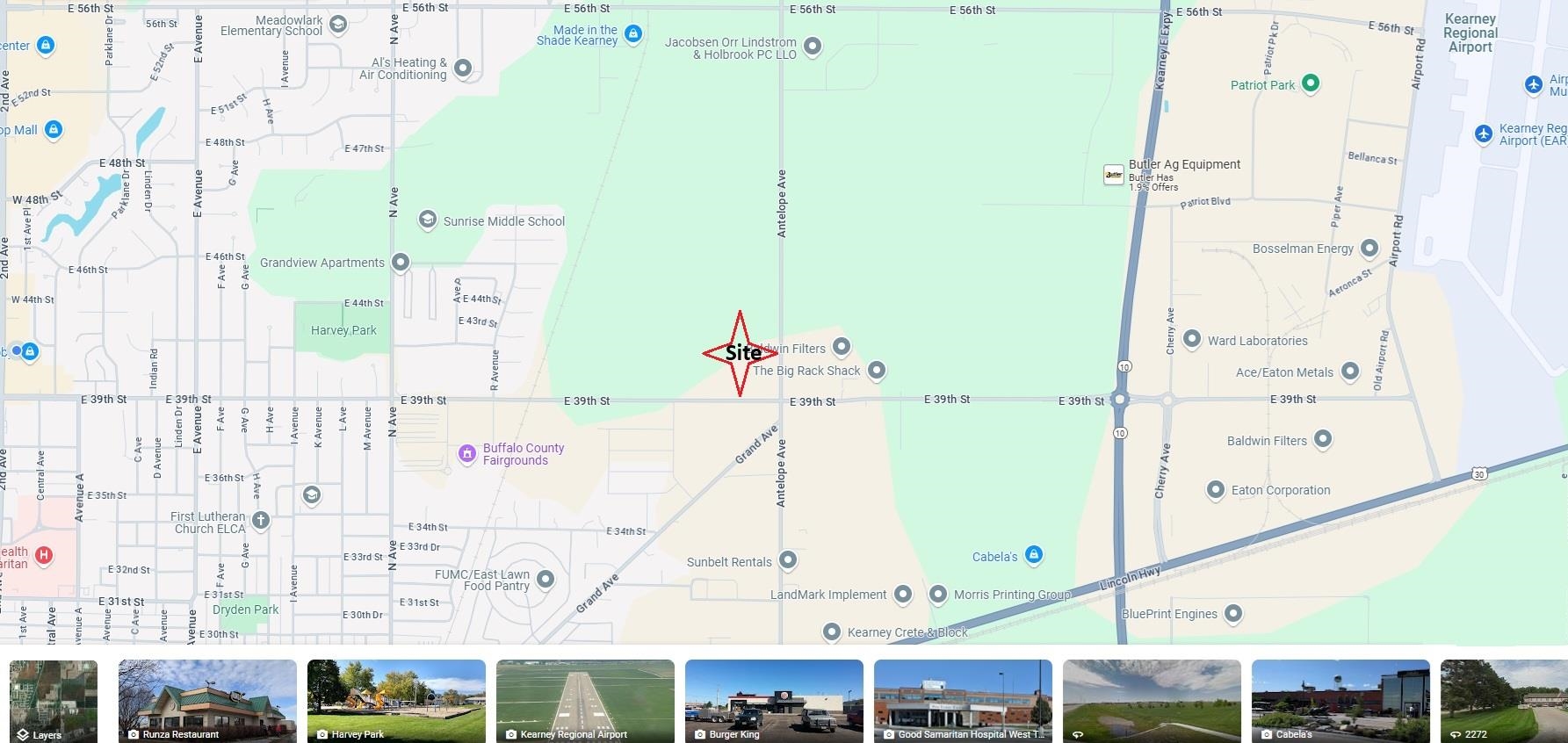Open the Bosselman Energy marker
This screenshot has width=1568, height=743.
1369,249
